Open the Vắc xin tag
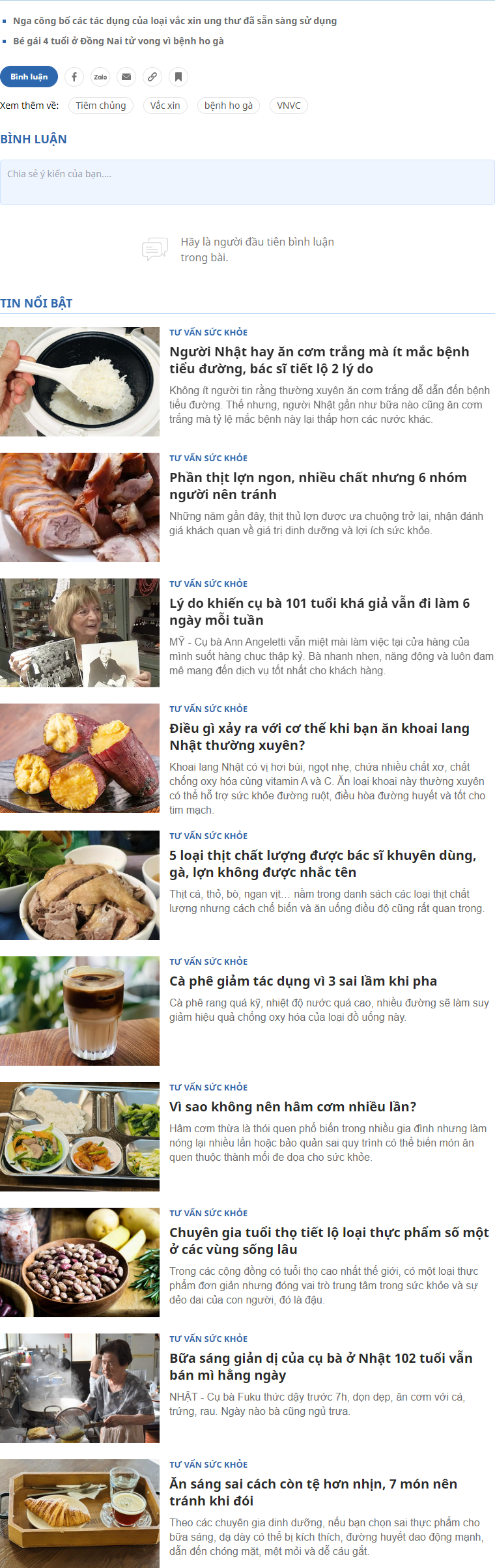 click(165, 106)
